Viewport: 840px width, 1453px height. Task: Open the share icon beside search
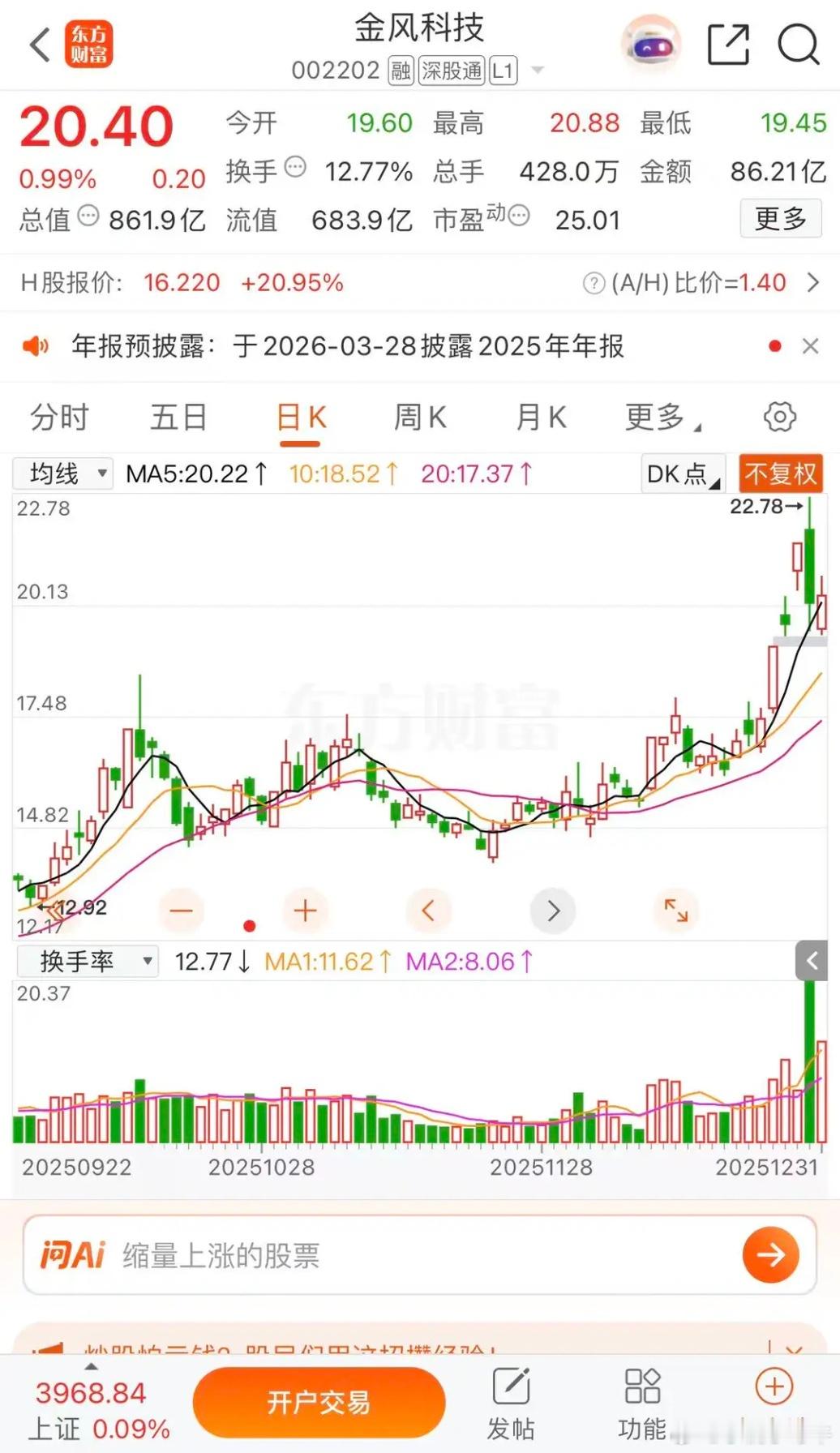(x=727, y=45)
